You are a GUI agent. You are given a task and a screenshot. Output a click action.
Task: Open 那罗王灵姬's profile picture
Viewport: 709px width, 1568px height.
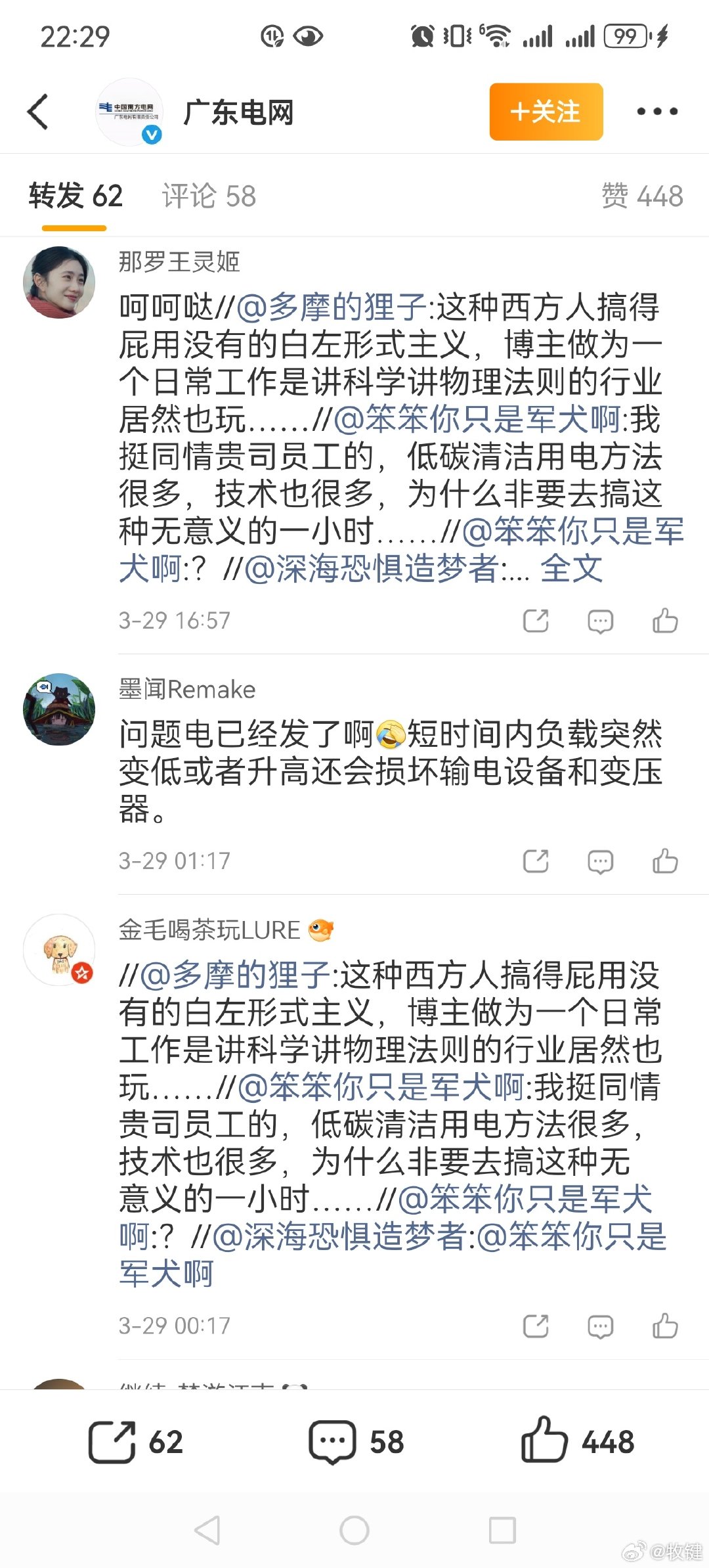(59, 282)
